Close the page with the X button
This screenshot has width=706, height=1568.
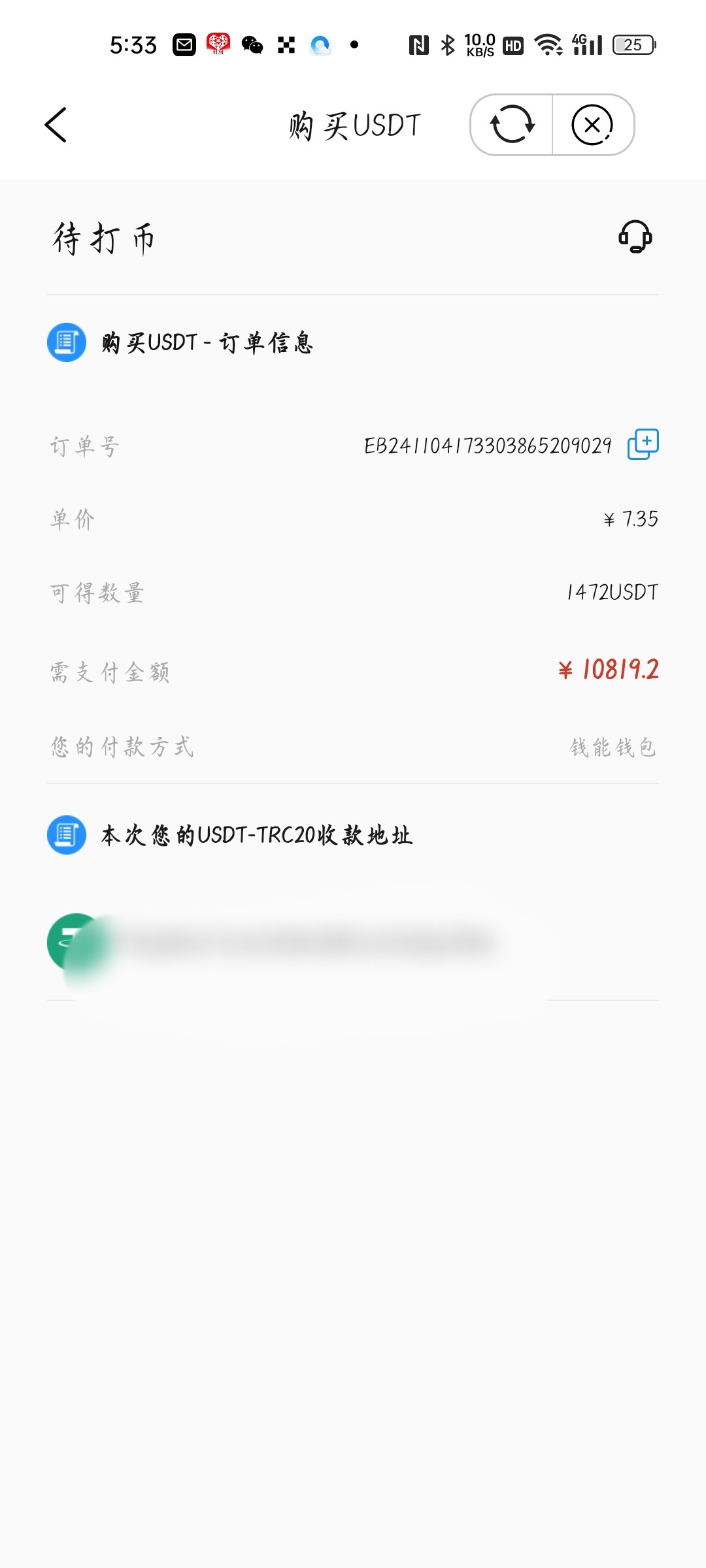(592, 125)
